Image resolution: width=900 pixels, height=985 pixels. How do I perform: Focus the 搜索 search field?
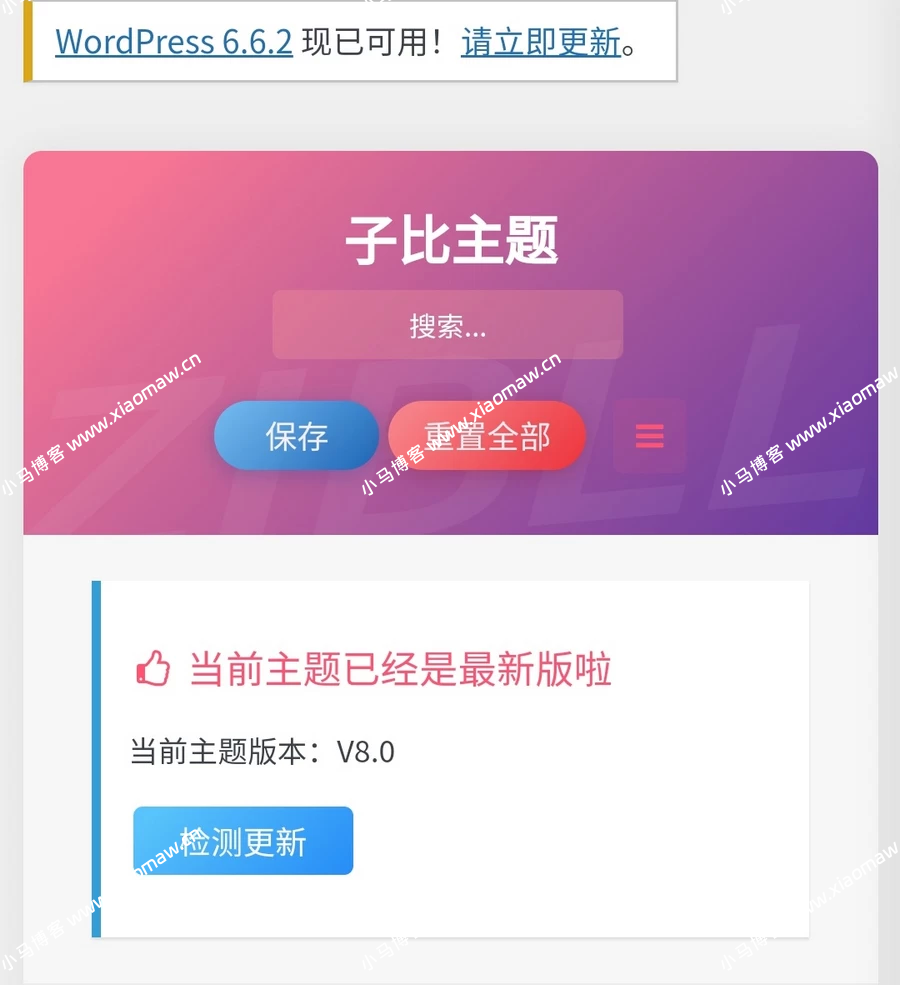[x=447, y=325]
